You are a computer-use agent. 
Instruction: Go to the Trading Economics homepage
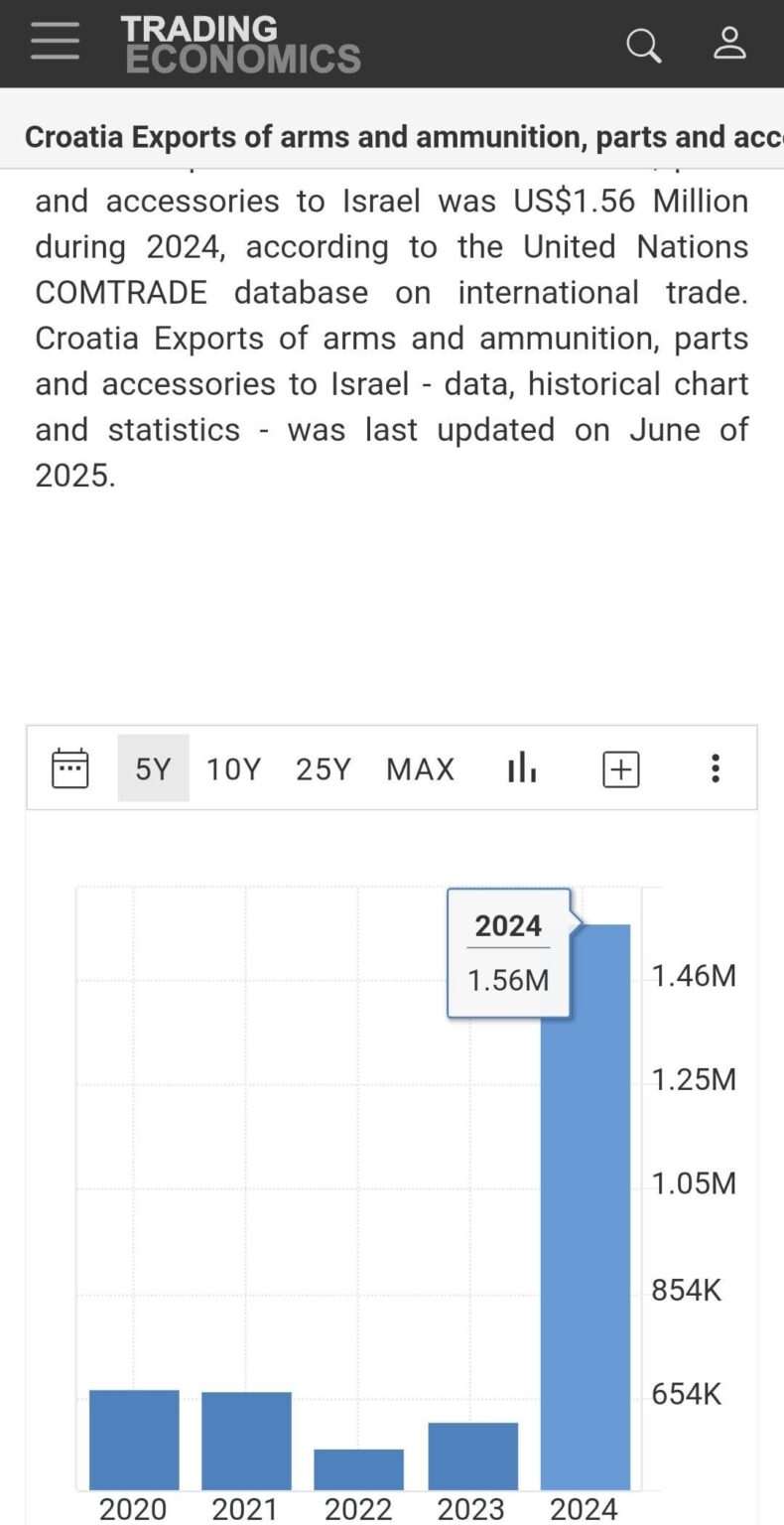point(240,45)
